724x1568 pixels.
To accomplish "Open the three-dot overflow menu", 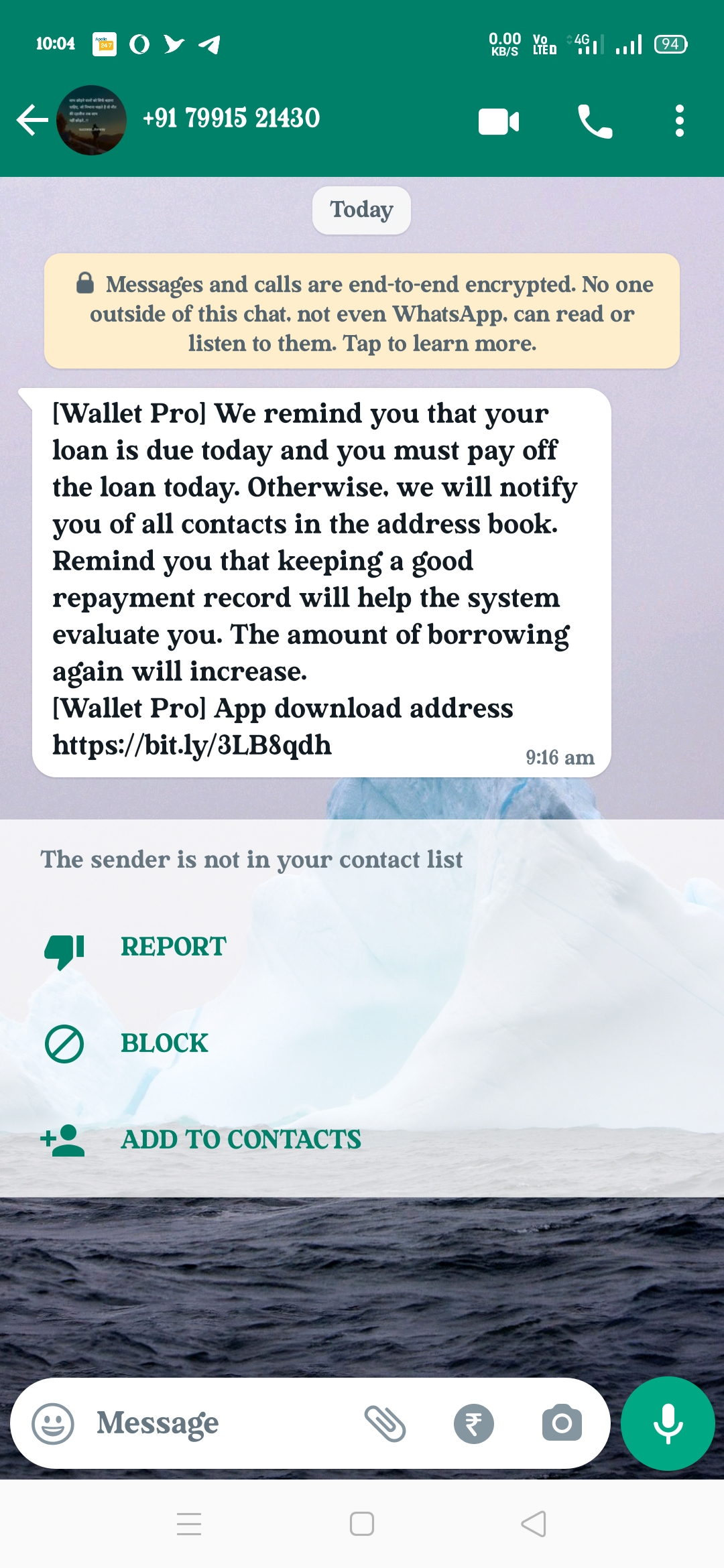I will pyautogui.click(x=679, y=121).
